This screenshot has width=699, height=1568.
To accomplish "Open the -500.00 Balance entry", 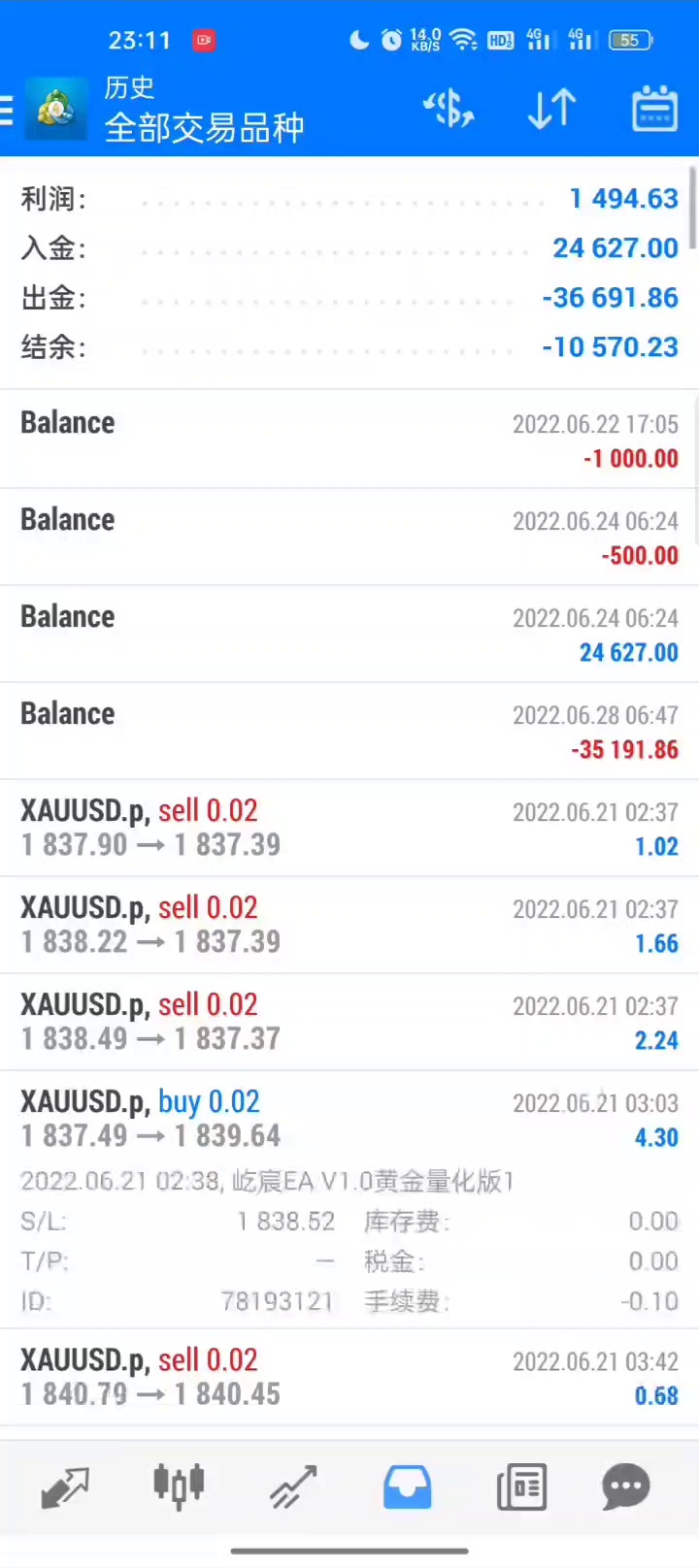I will tap(349, 537).
